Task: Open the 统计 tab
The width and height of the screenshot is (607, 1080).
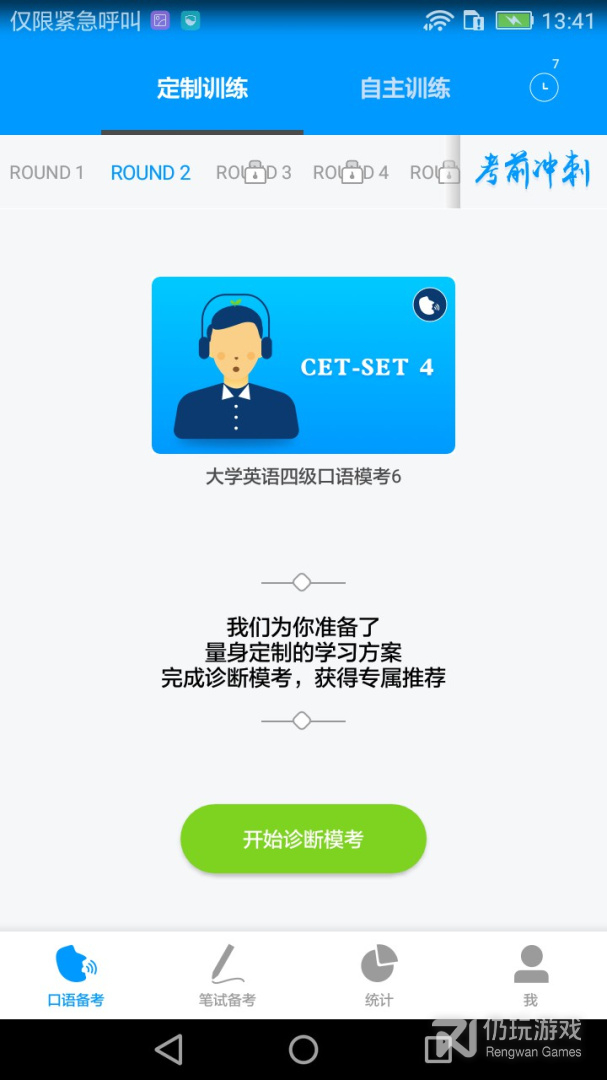Action: point(379,976)
